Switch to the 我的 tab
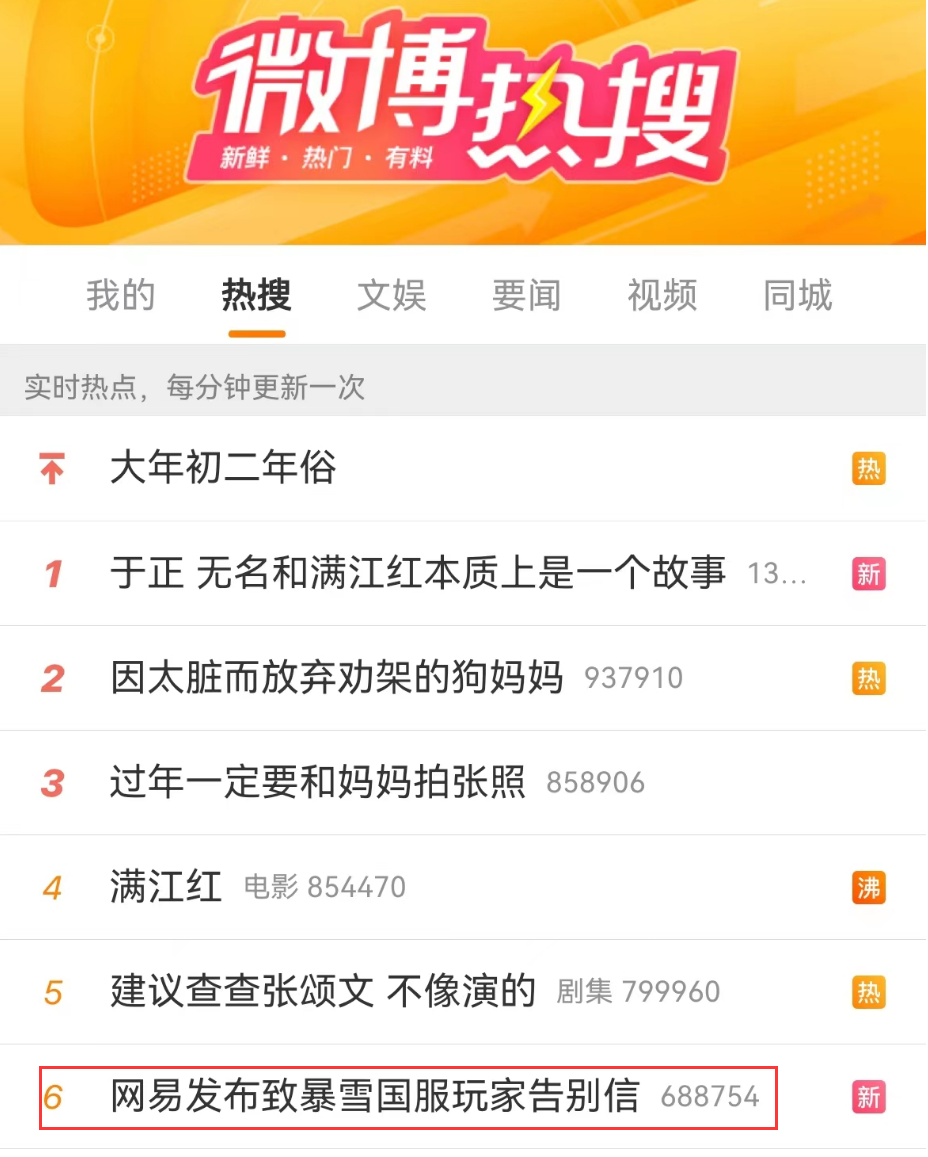Viewport: 928px width, 1157px height. 120,296
